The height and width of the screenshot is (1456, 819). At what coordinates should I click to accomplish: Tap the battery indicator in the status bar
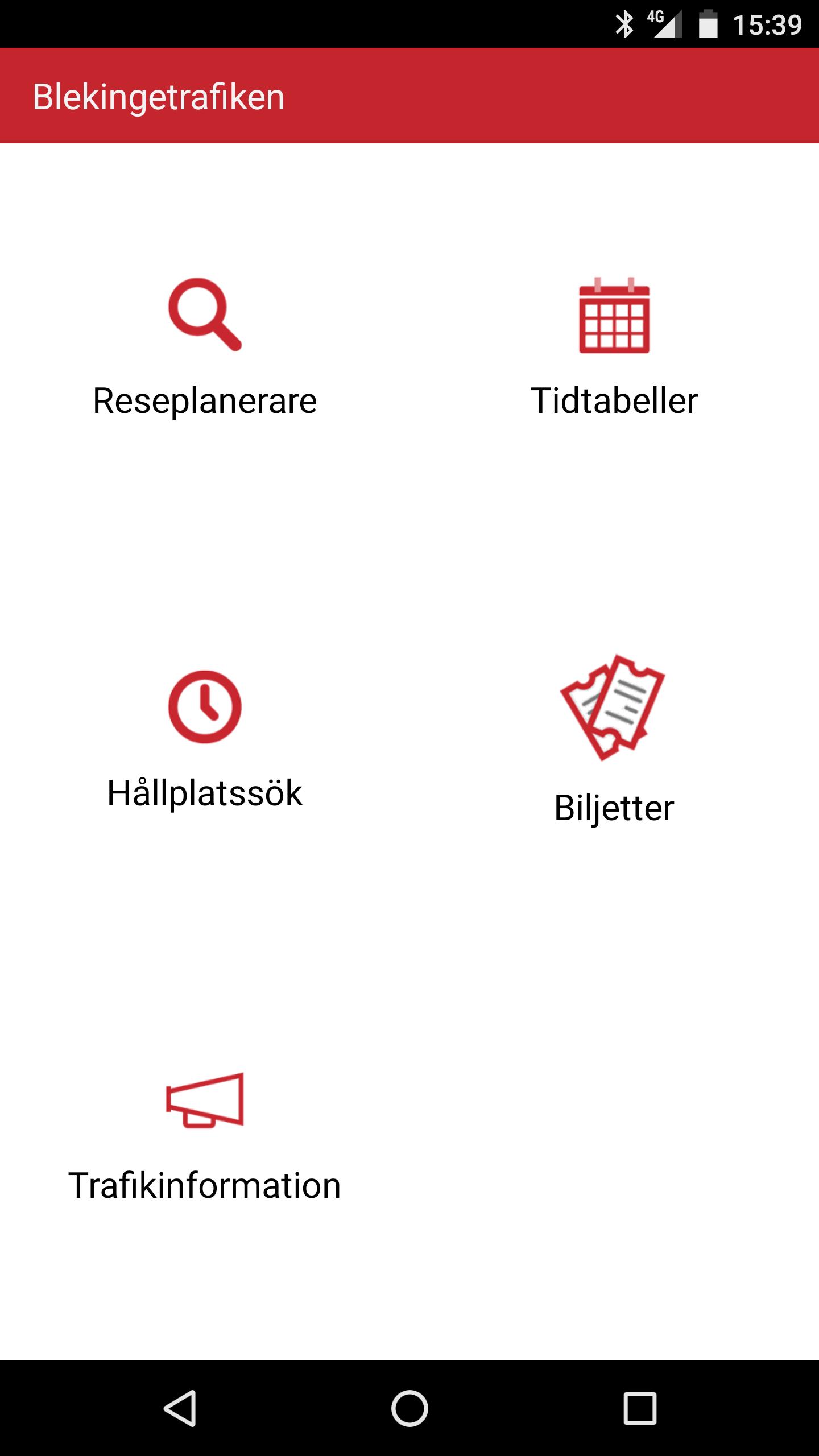pyautogui.click(x=707, y=23)
